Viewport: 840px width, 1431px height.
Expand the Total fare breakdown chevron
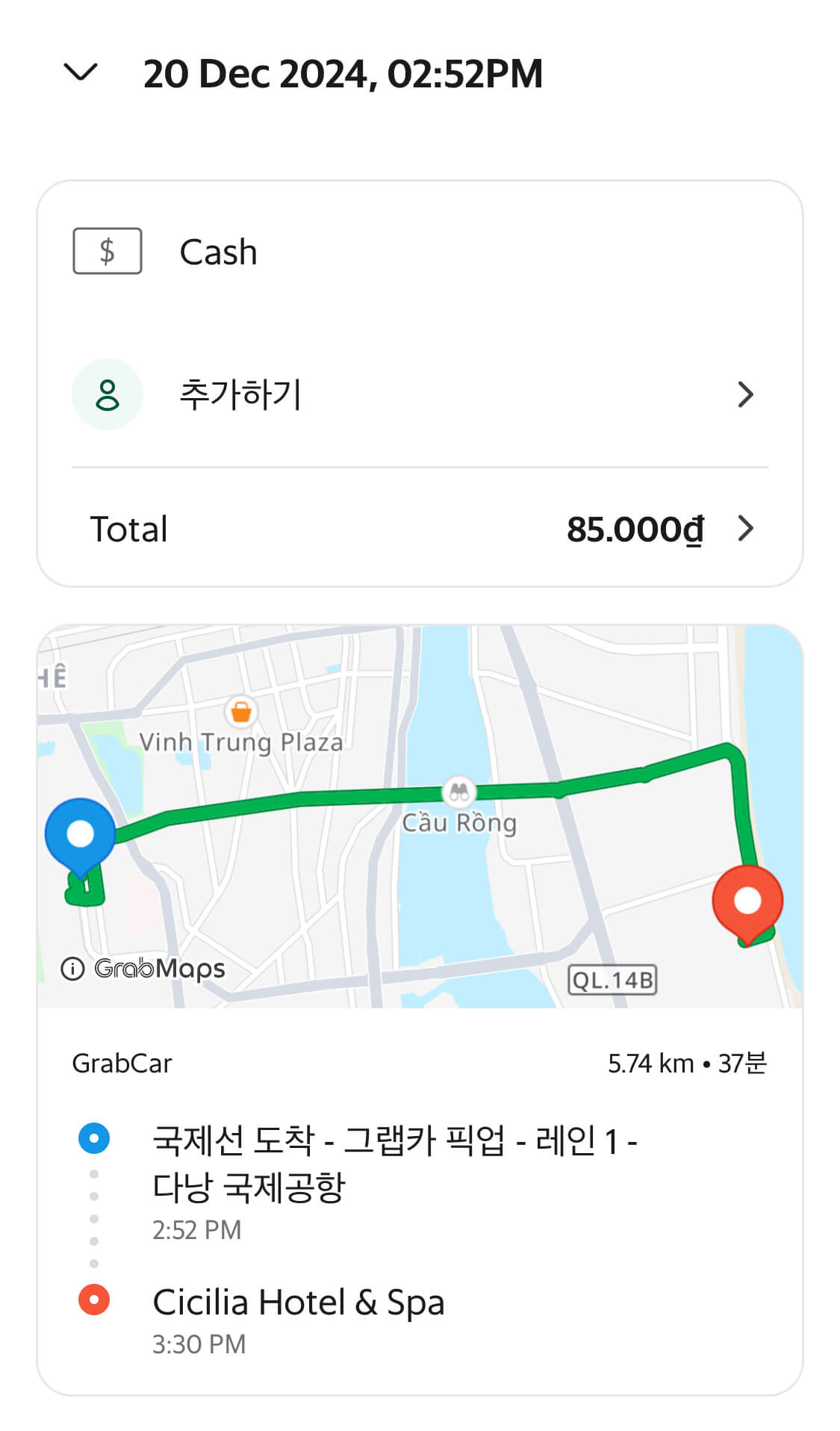745,530
